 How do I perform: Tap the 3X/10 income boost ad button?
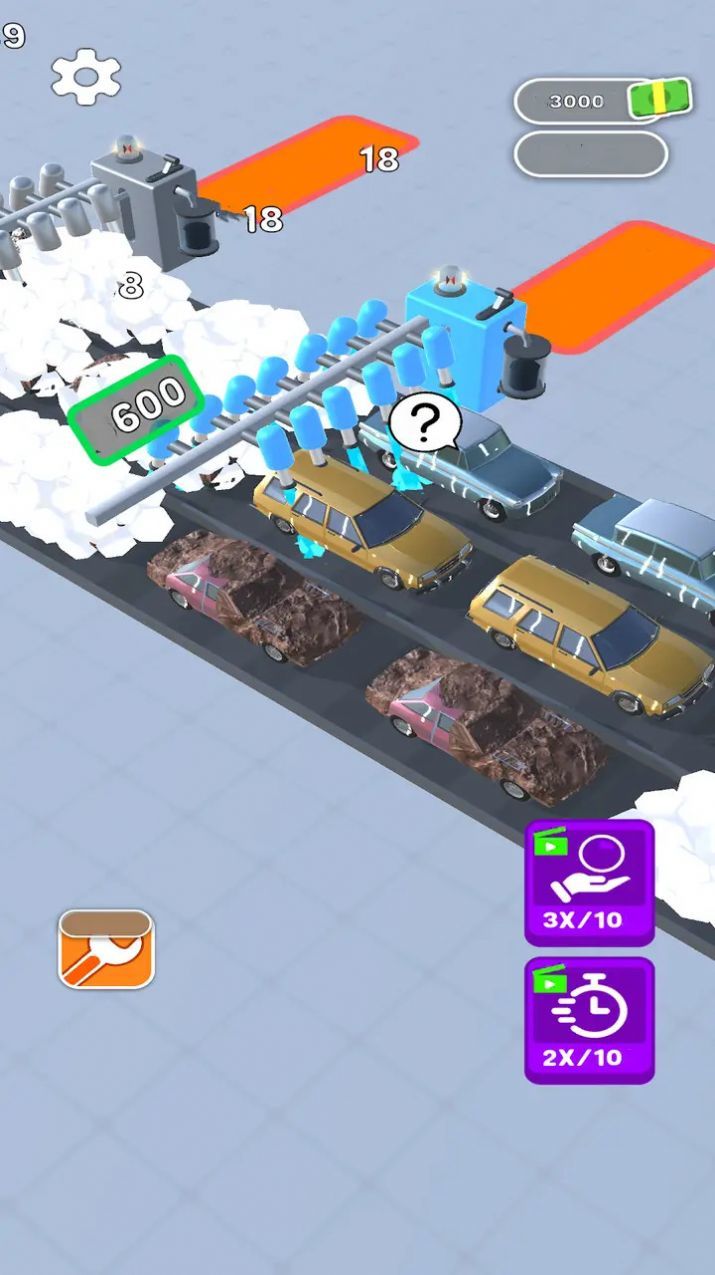[x=589, y=882]
